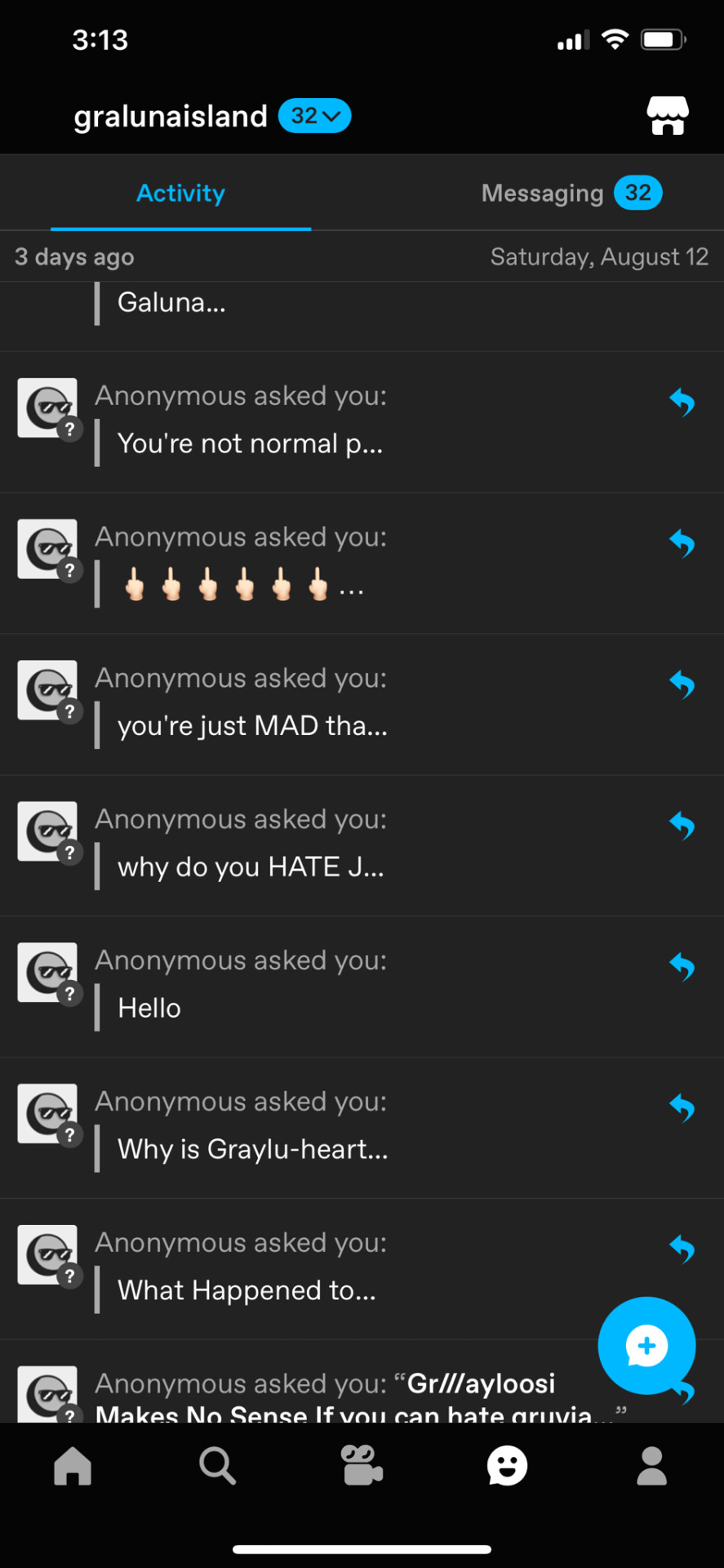Start a new message with floating button

point(646,1345)
